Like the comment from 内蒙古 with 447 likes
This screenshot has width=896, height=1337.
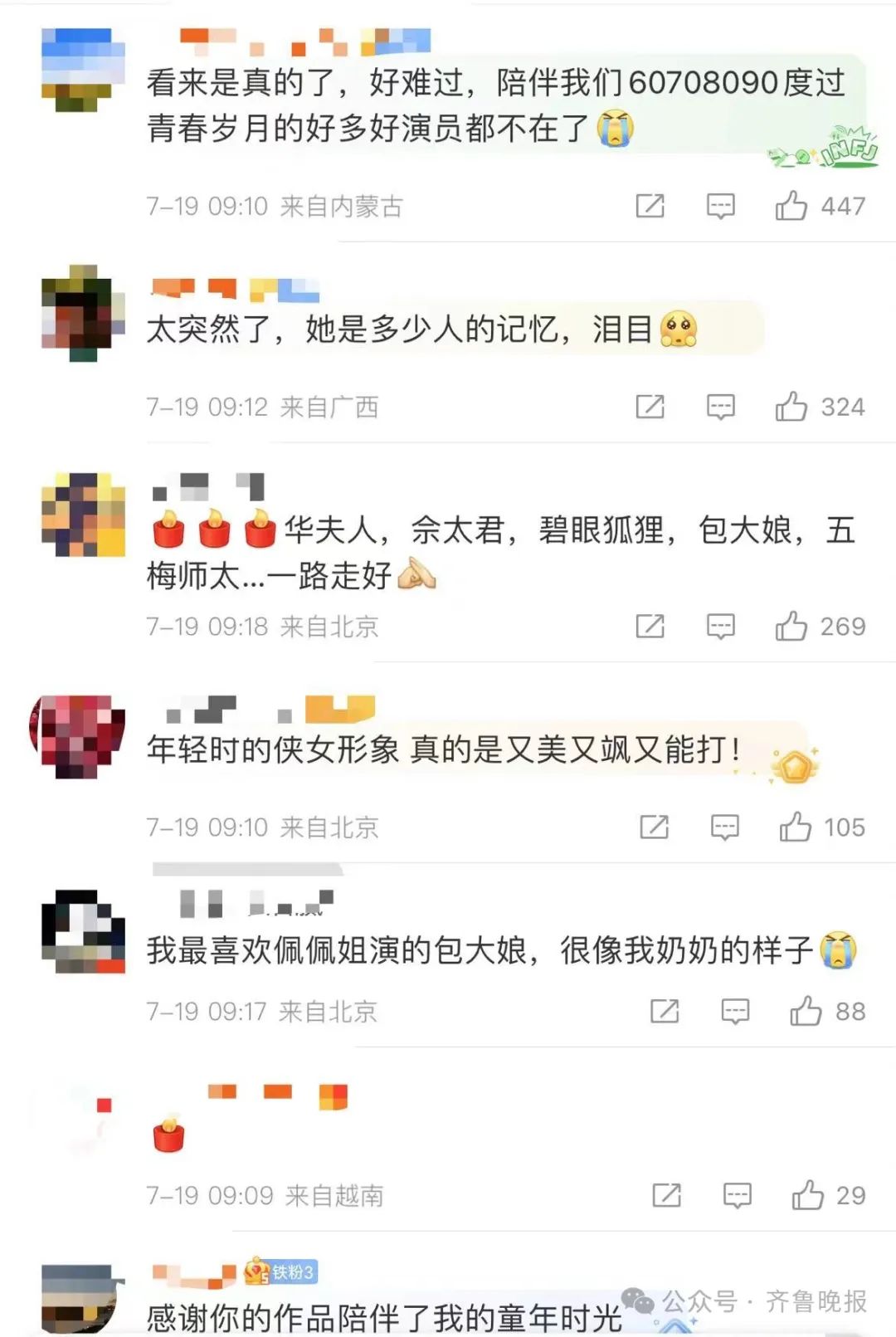pos(791,206)
